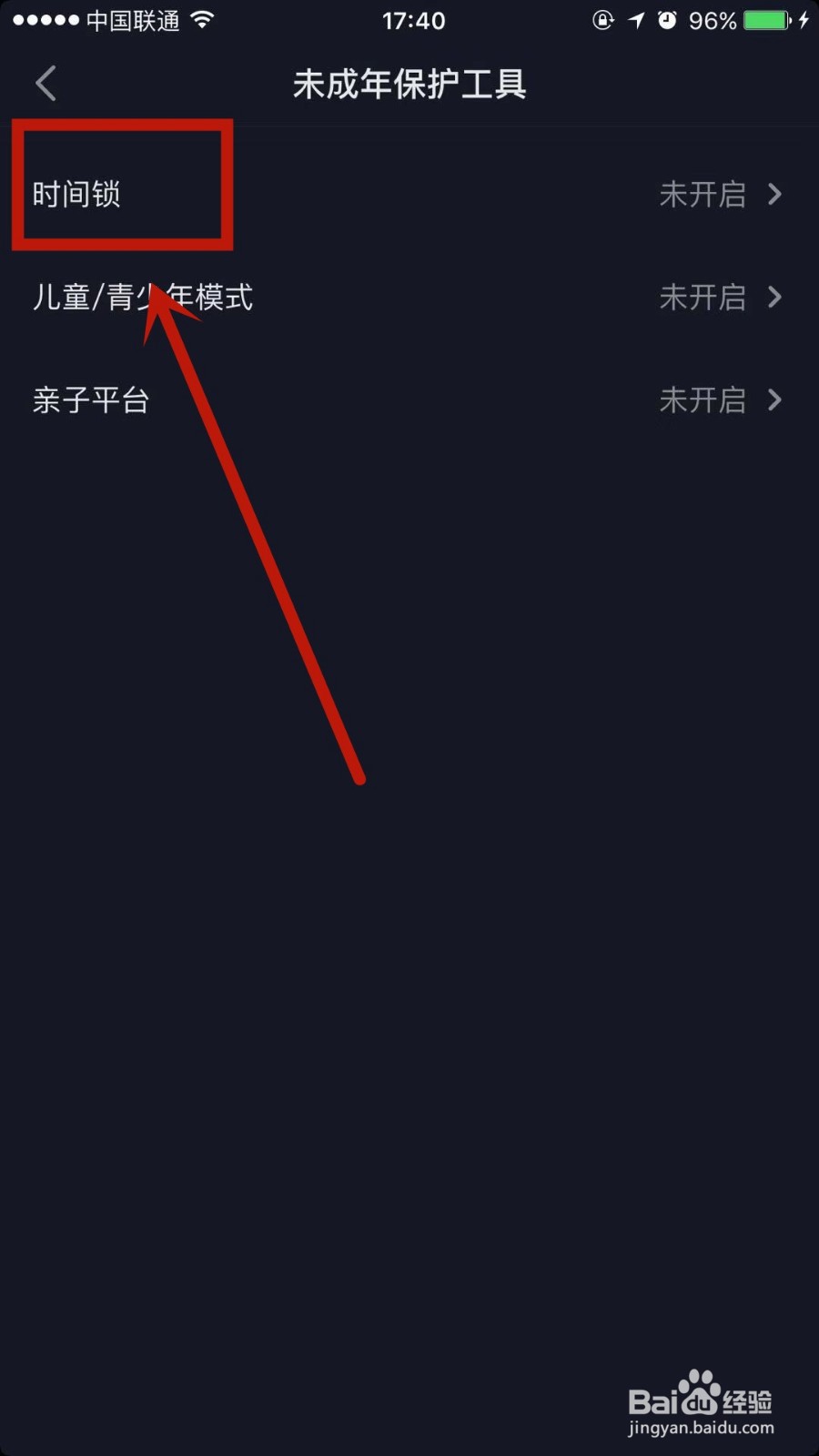Open 时间锁 settings entry
Viewport: 819px width, 1456px height.
tap(77, 194)
